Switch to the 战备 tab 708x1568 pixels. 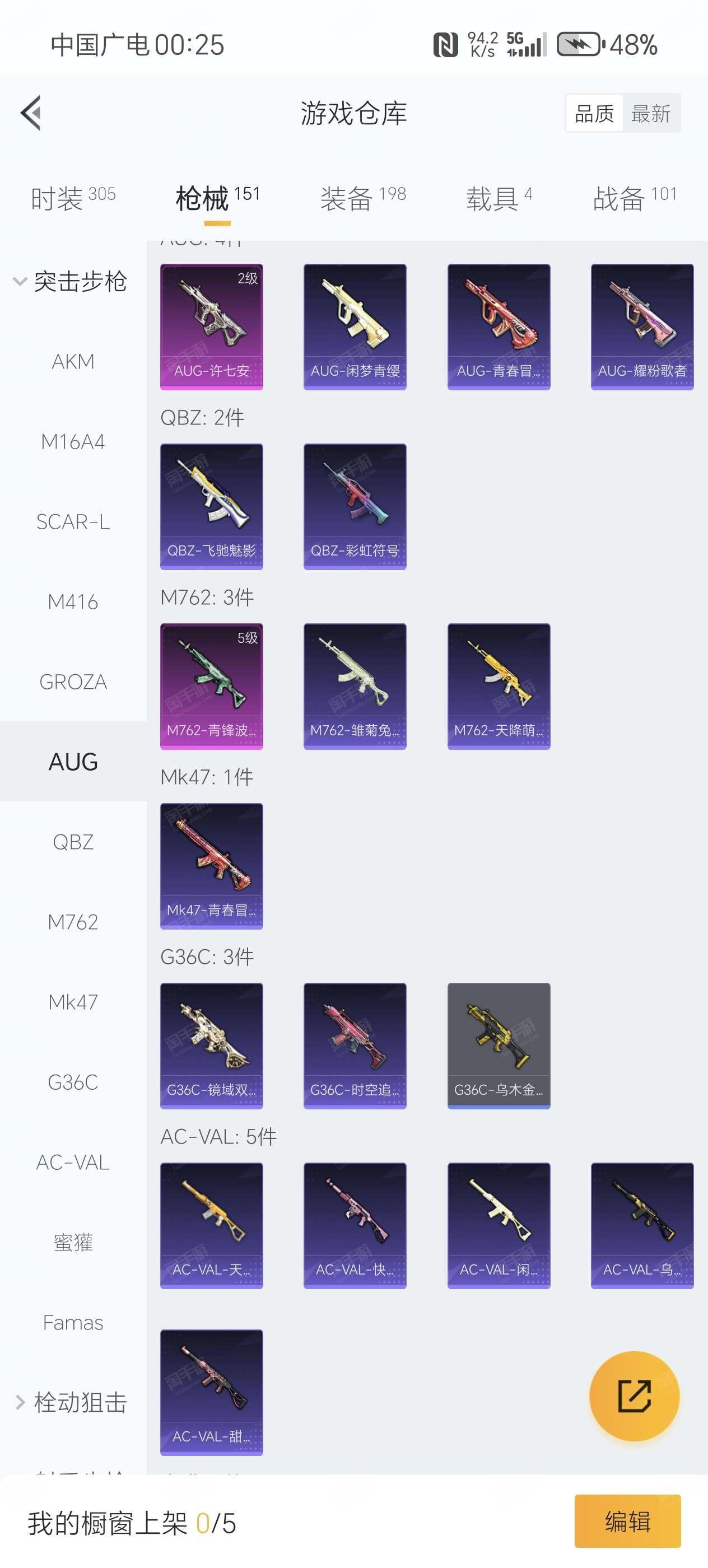point(634,198)
